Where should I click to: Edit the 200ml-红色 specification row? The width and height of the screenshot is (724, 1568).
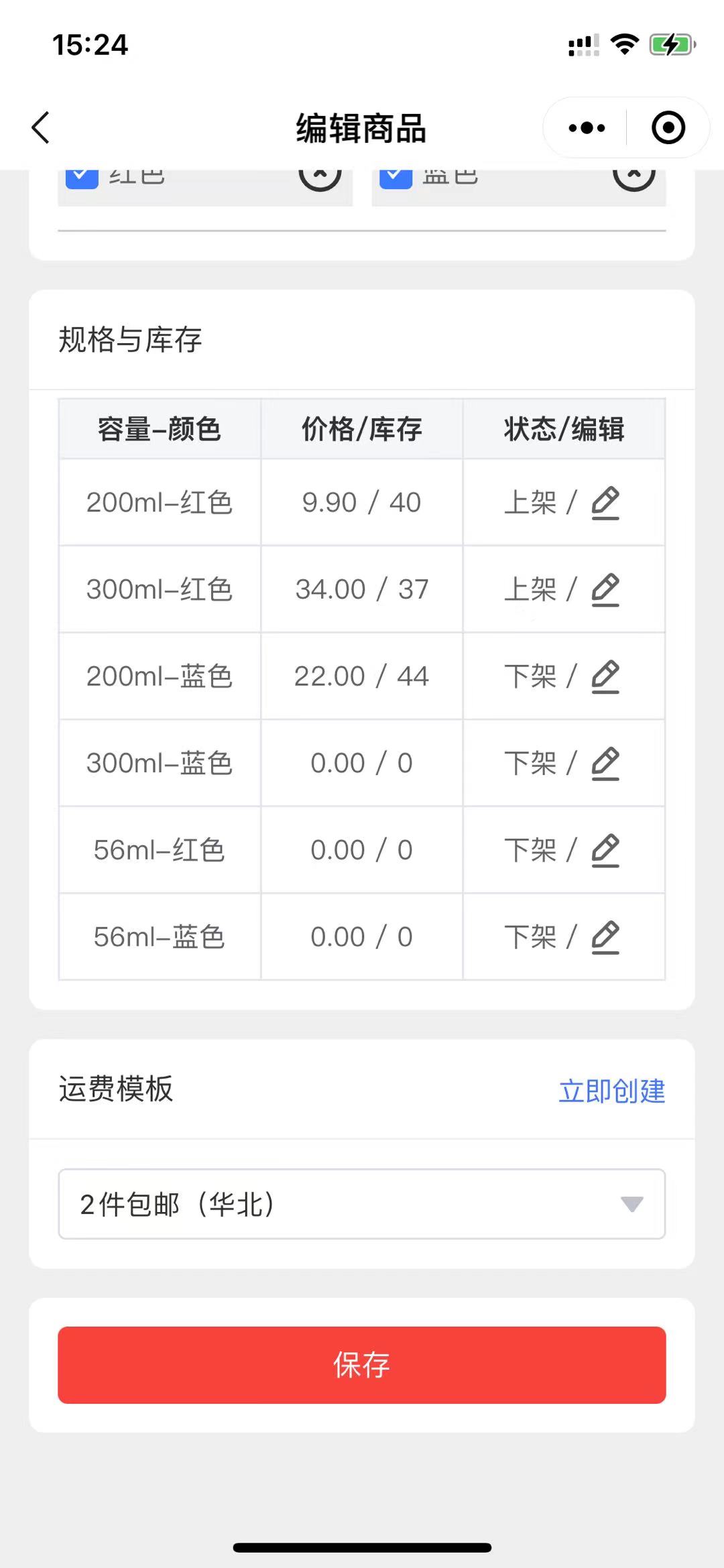(x=604, y=503)
